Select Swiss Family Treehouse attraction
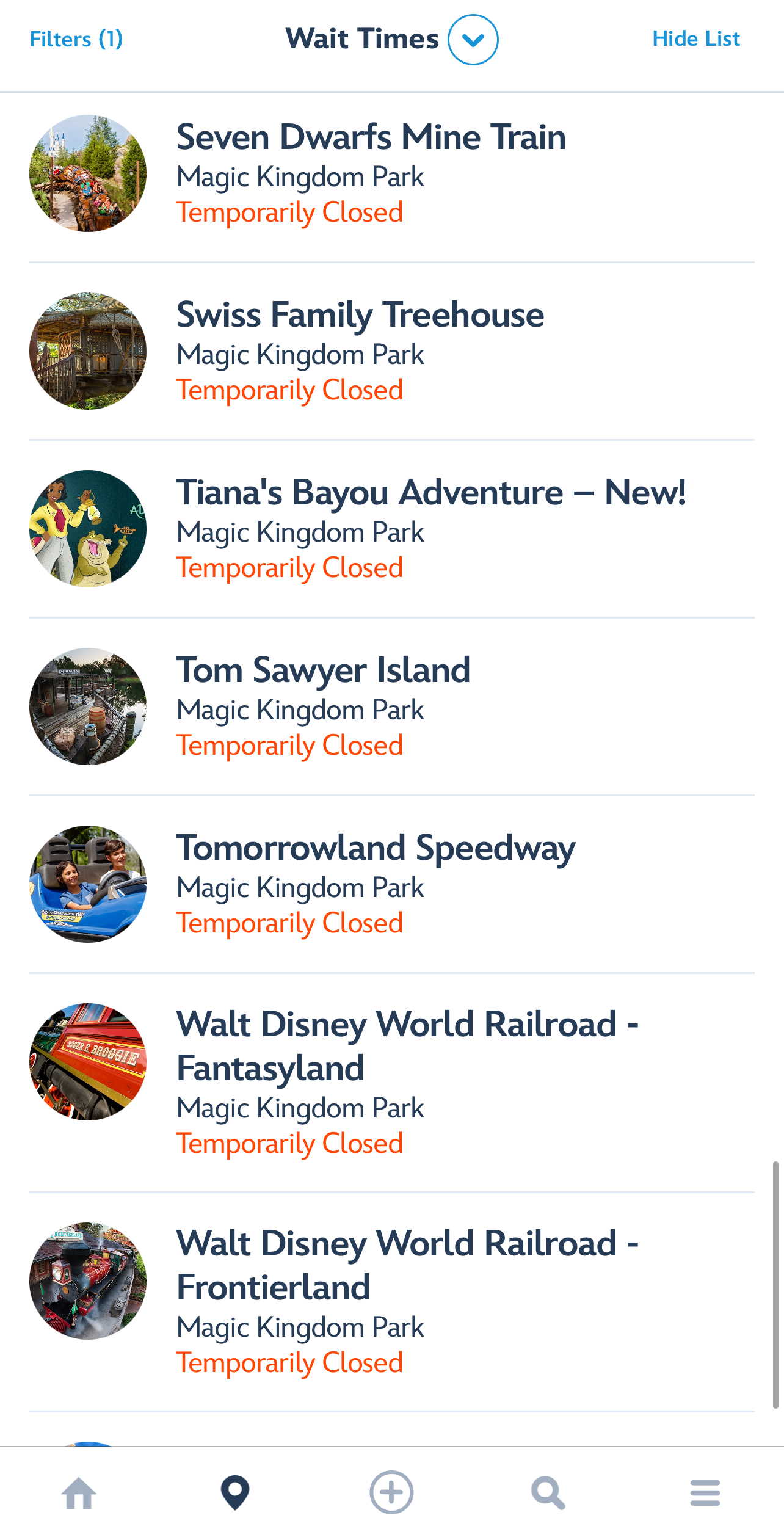Image resolution: width=784 pixels, height=1540 pixels. 360,315
